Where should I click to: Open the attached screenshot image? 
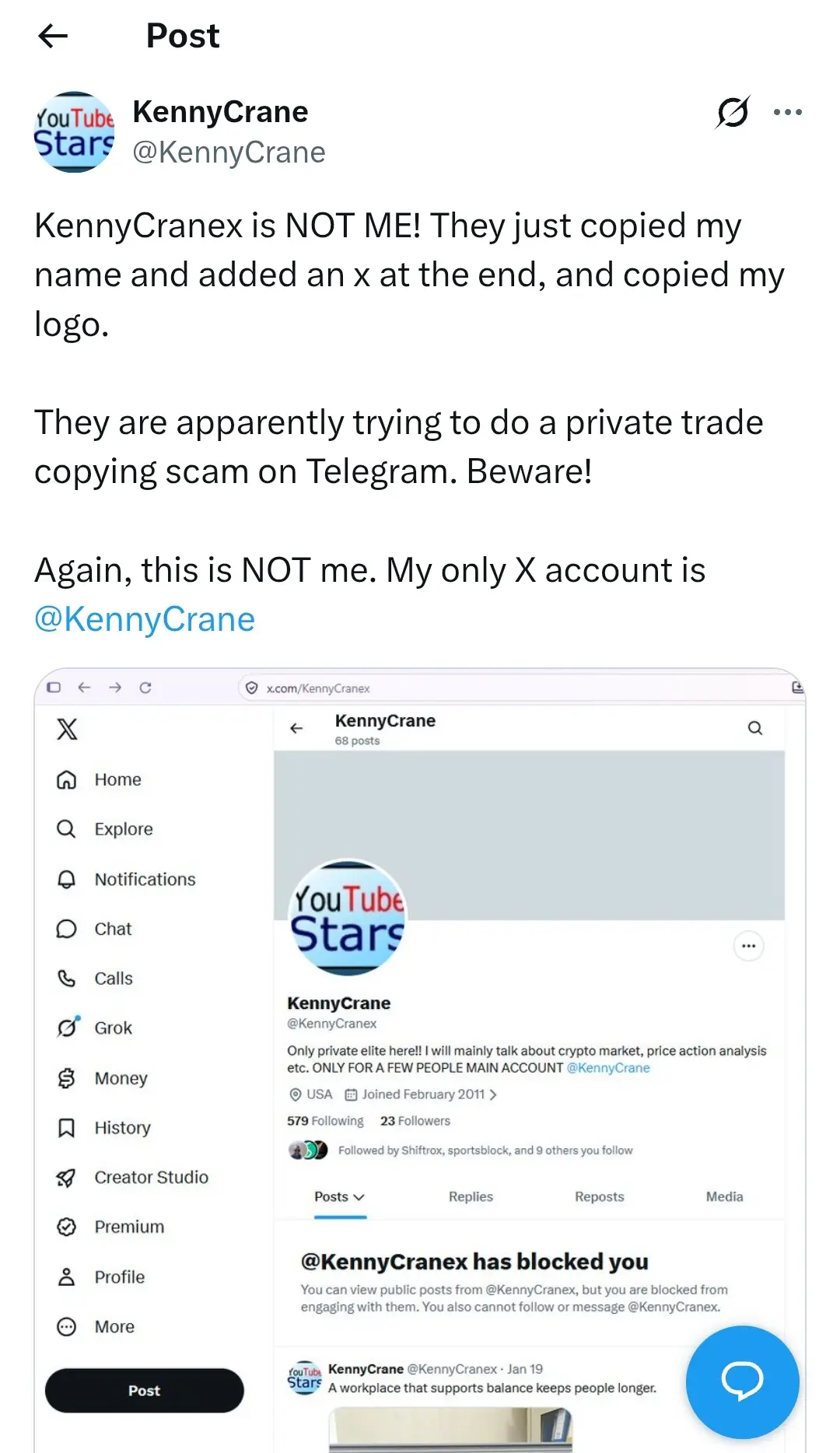click(420, 1060)
